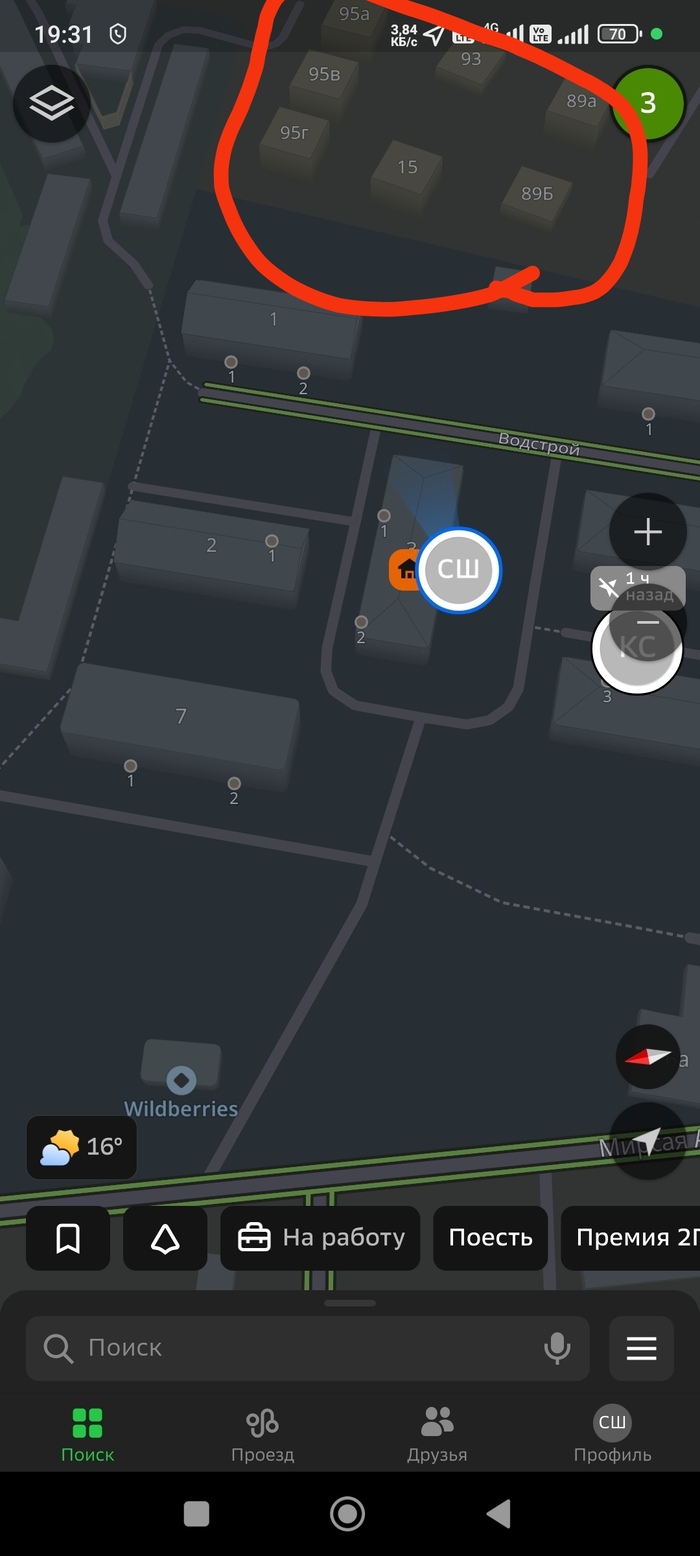Open the Wildberries place marker
700x1556 pixels.
[x=181, y=1080]
